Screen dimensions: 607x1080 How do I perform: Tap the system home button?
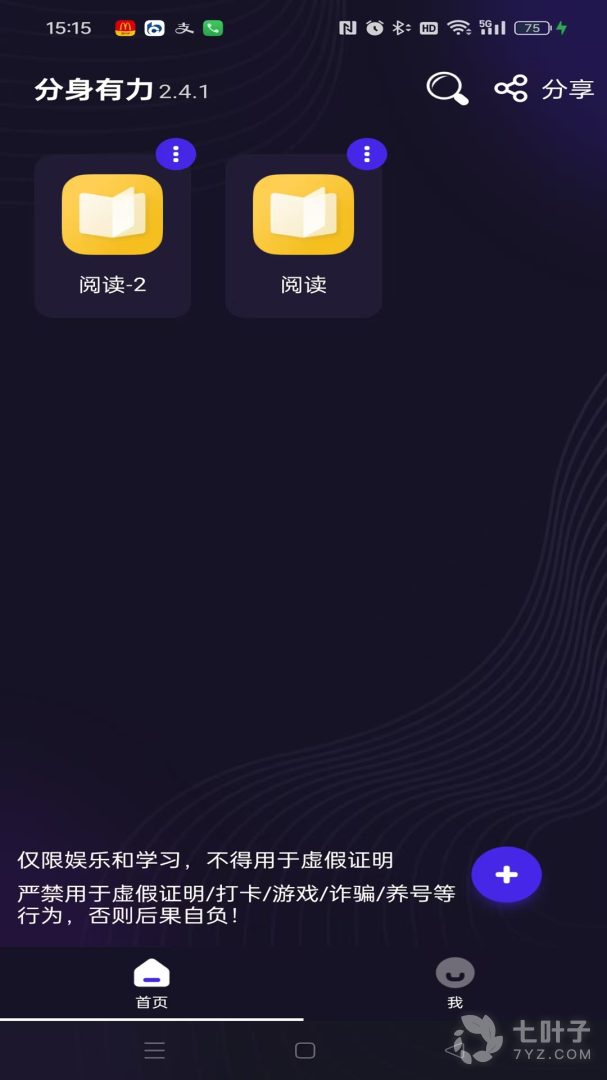[x=305, y=1050]
